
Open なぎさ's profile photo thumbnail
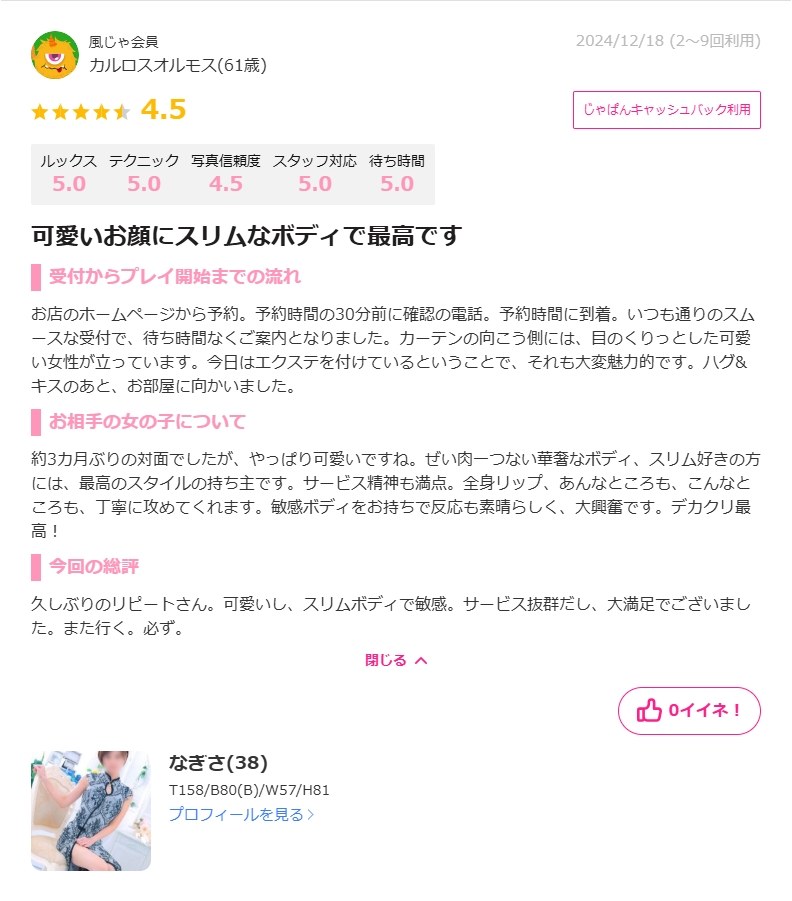coord(91,810)
